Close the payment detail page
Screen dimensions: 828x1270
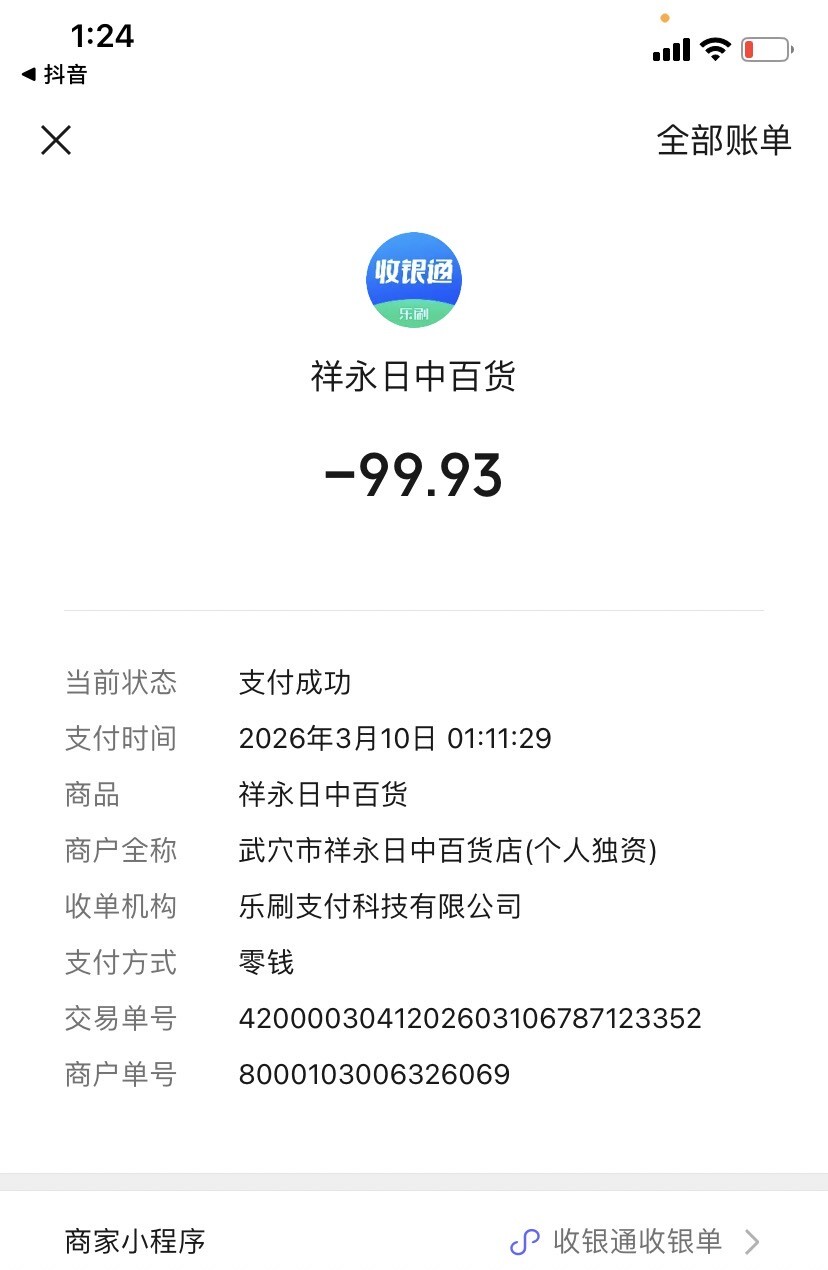click(56, 140)
